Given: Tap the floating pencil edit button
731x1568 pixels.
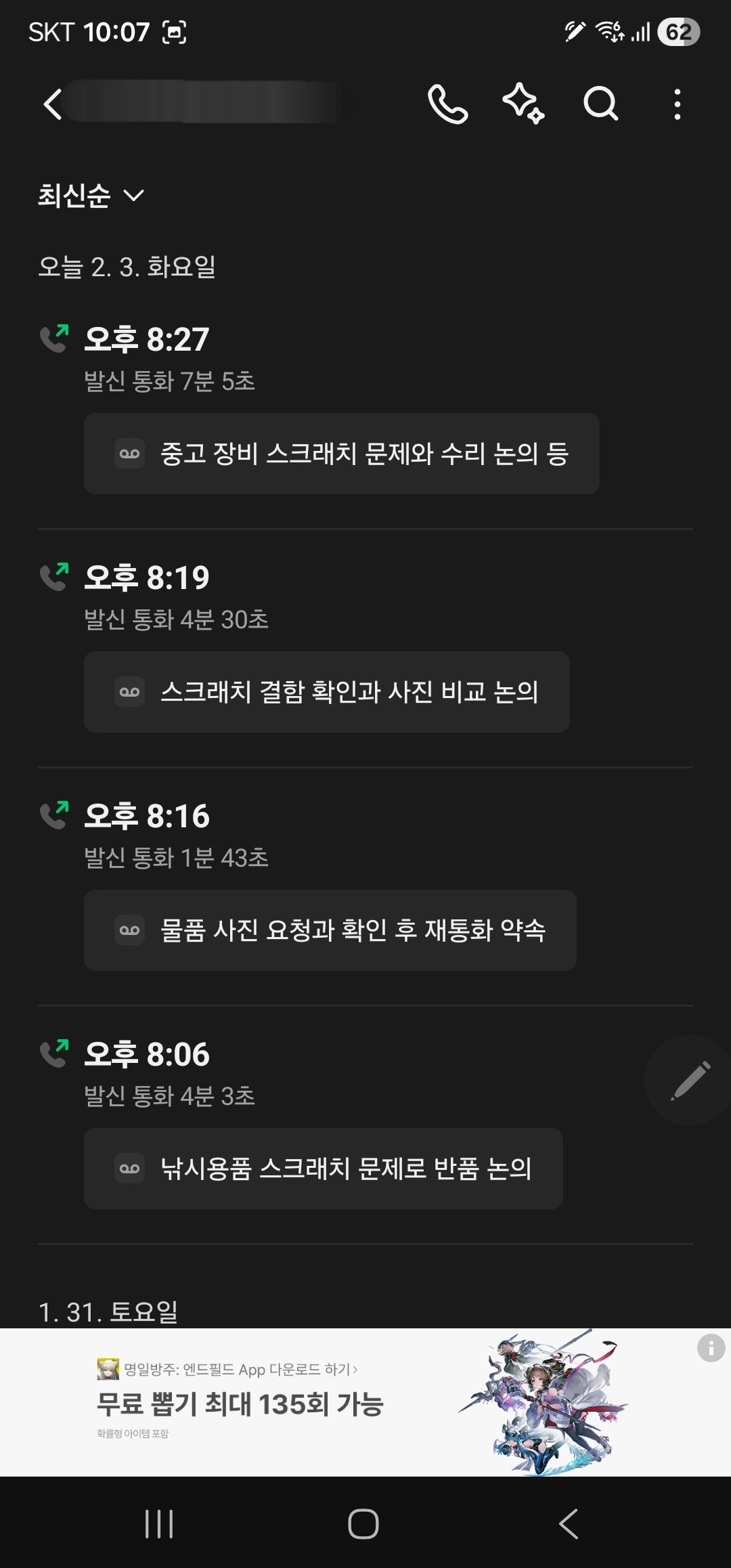Looking at the screenshot, I should tap(690, 1080).
